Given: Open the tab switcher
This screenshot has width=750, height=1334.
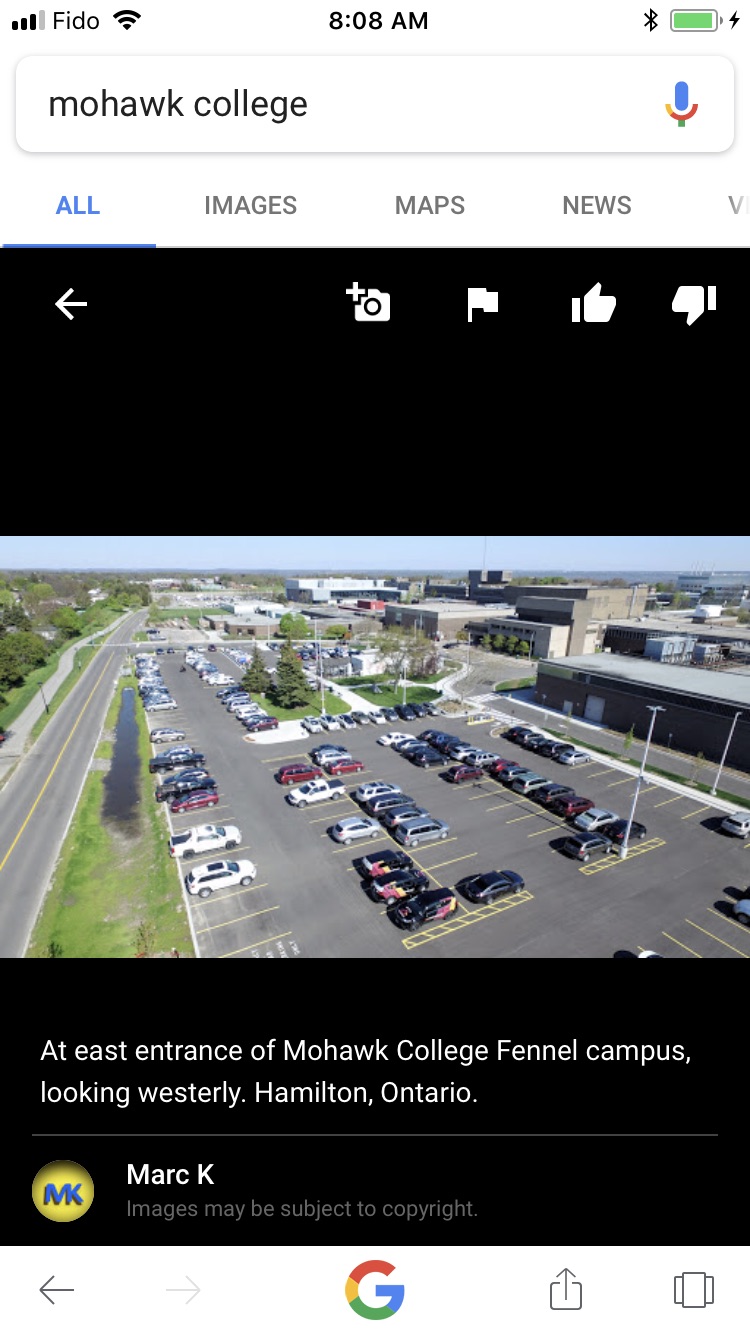Looking at the screenshot, I should tap(693, 1289).
